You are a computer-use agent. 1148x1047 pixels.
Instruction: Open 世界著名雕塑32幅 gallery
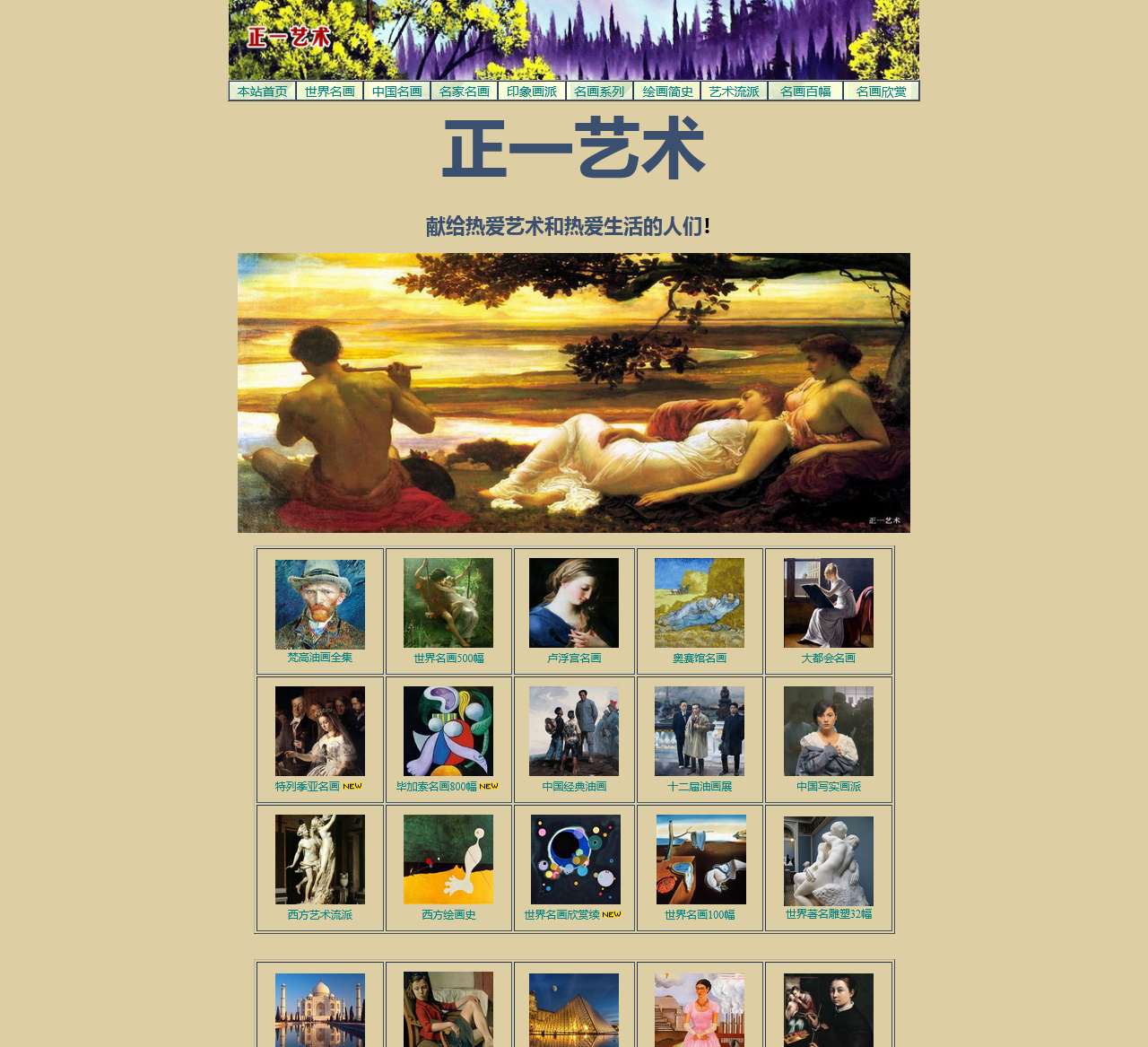click(828, 860)
